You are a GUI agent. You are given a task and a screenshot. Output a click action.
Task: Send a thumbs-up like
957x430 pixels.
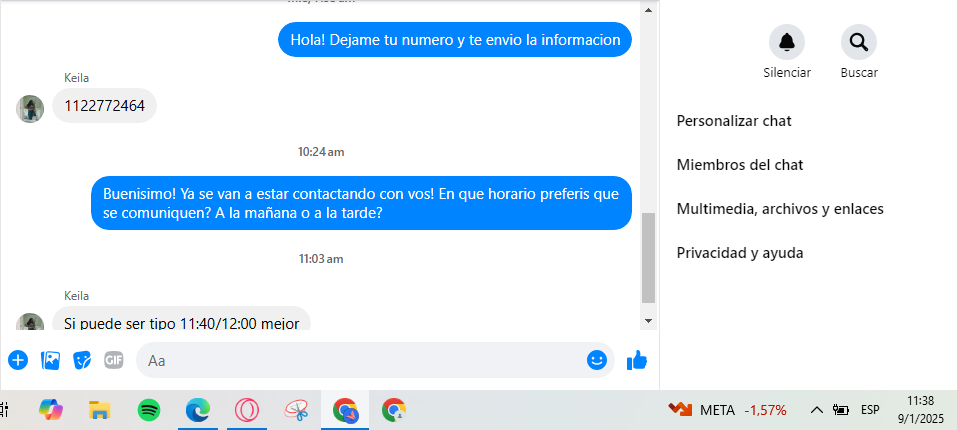(x=637, y=360)
